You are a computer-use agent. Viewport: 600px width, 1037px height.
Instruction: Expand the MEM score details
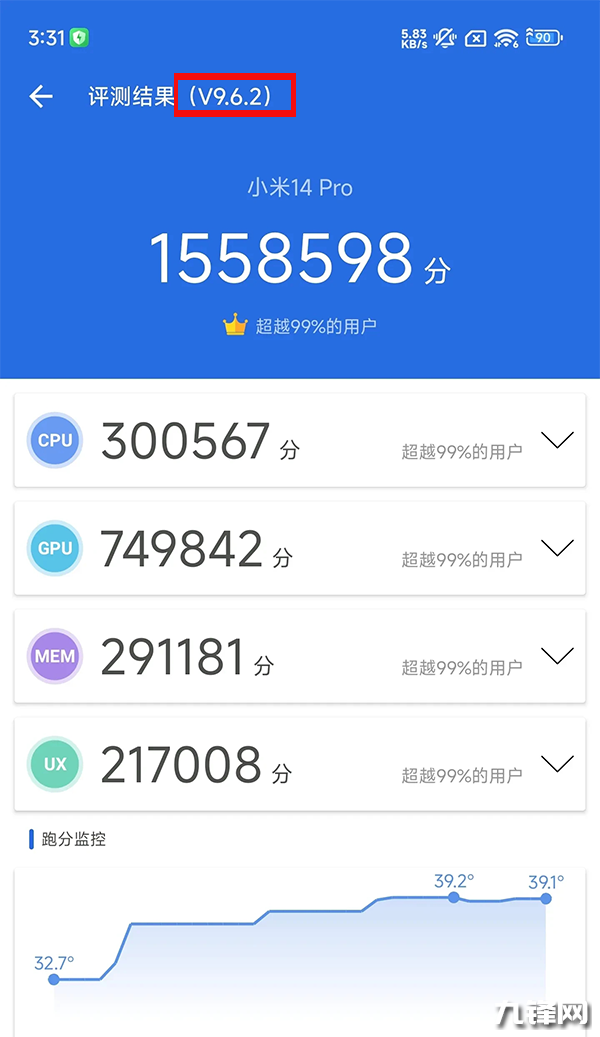click(x=556, y=655)
